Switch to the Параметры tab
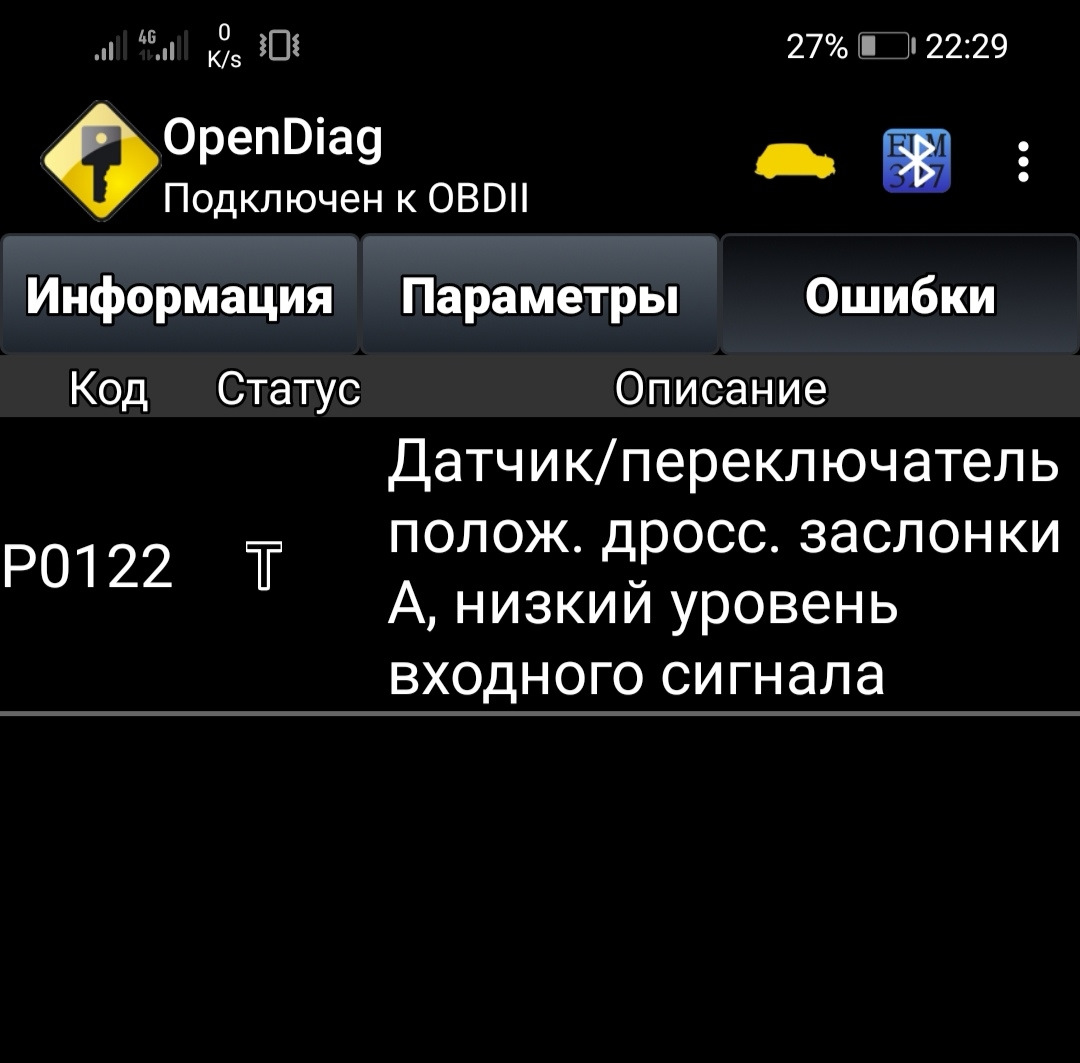Viewport: 1080px width, 1063px height. tap(539, 296)
